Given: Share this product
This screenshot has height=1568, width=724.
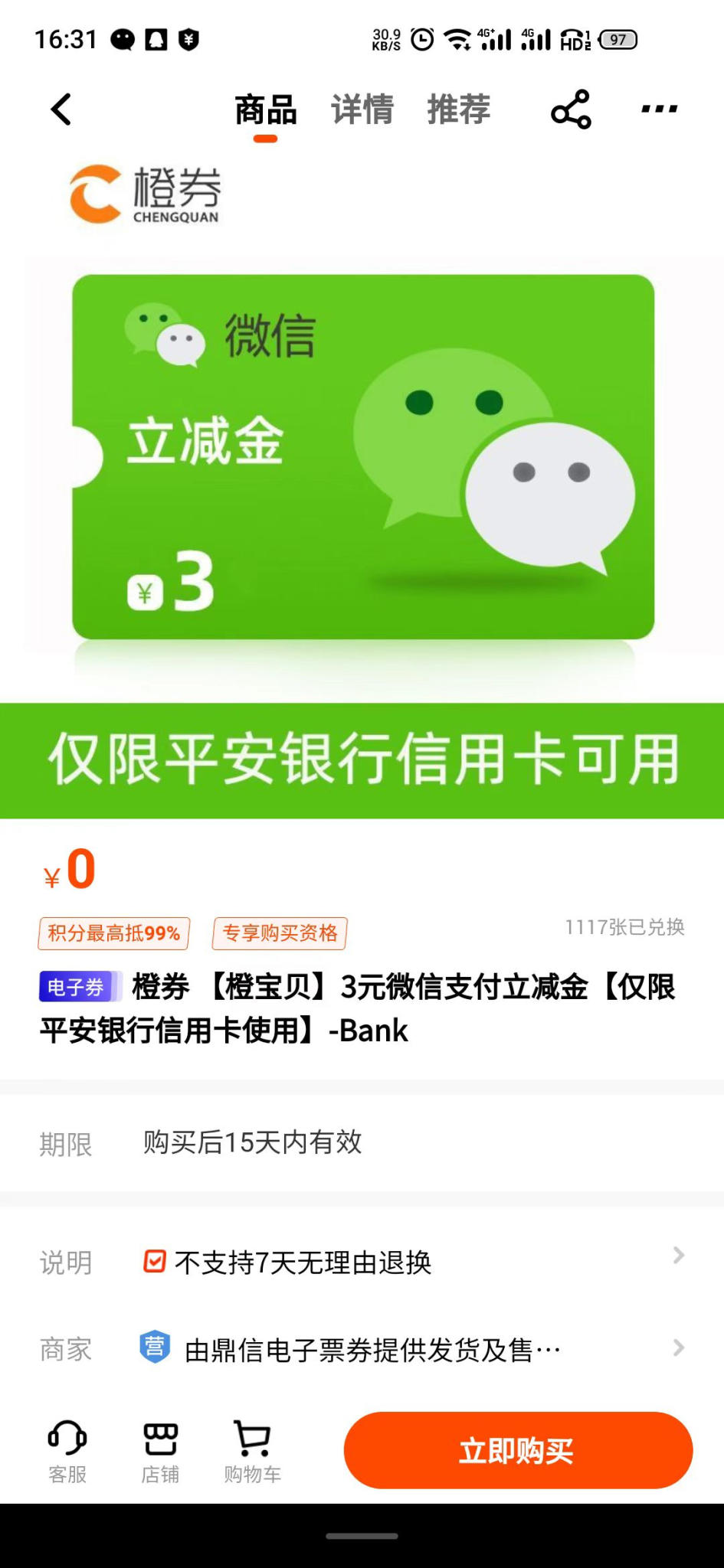Looking at the screenshot, I should 571,109.
